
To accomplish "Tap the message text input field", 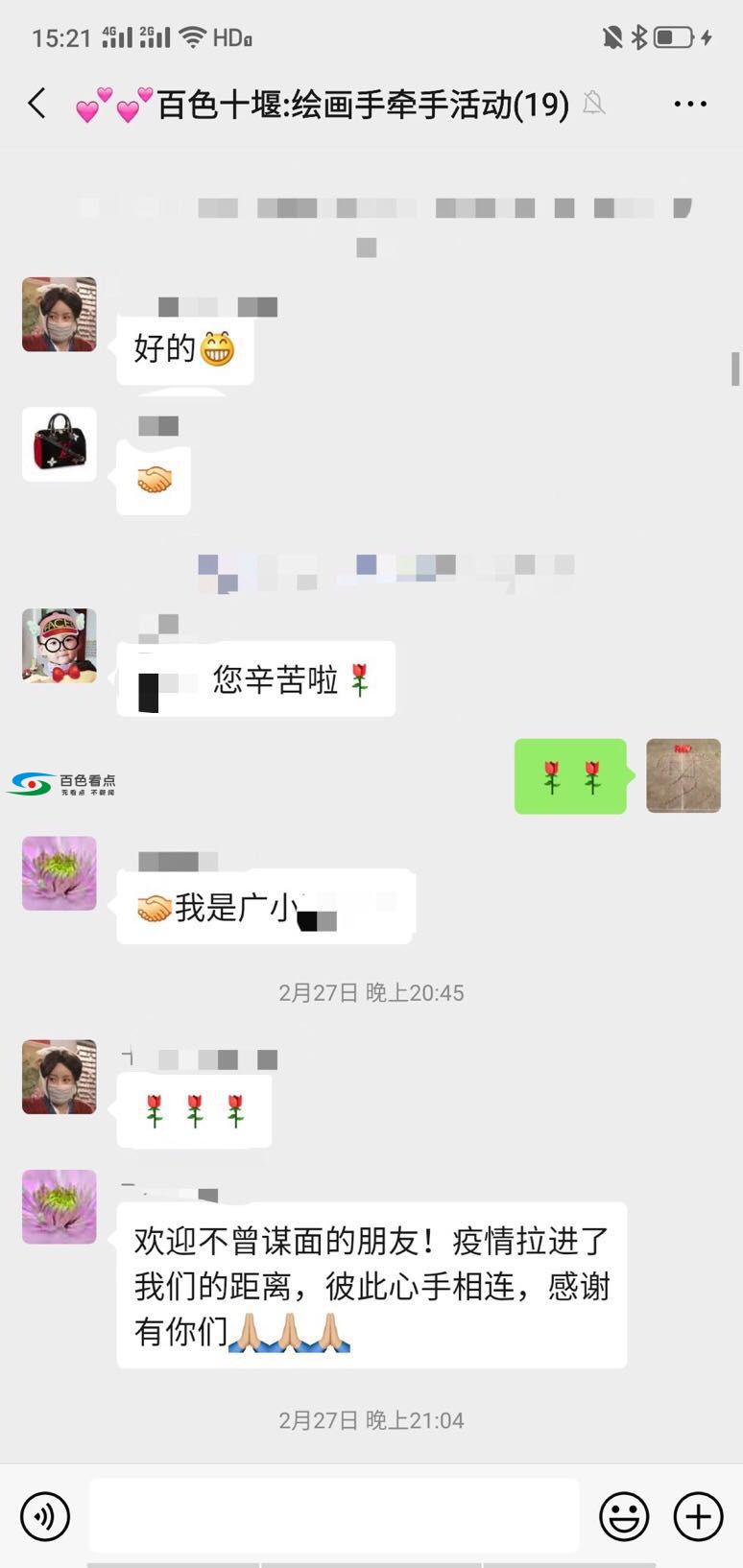I will (334, 1514).
